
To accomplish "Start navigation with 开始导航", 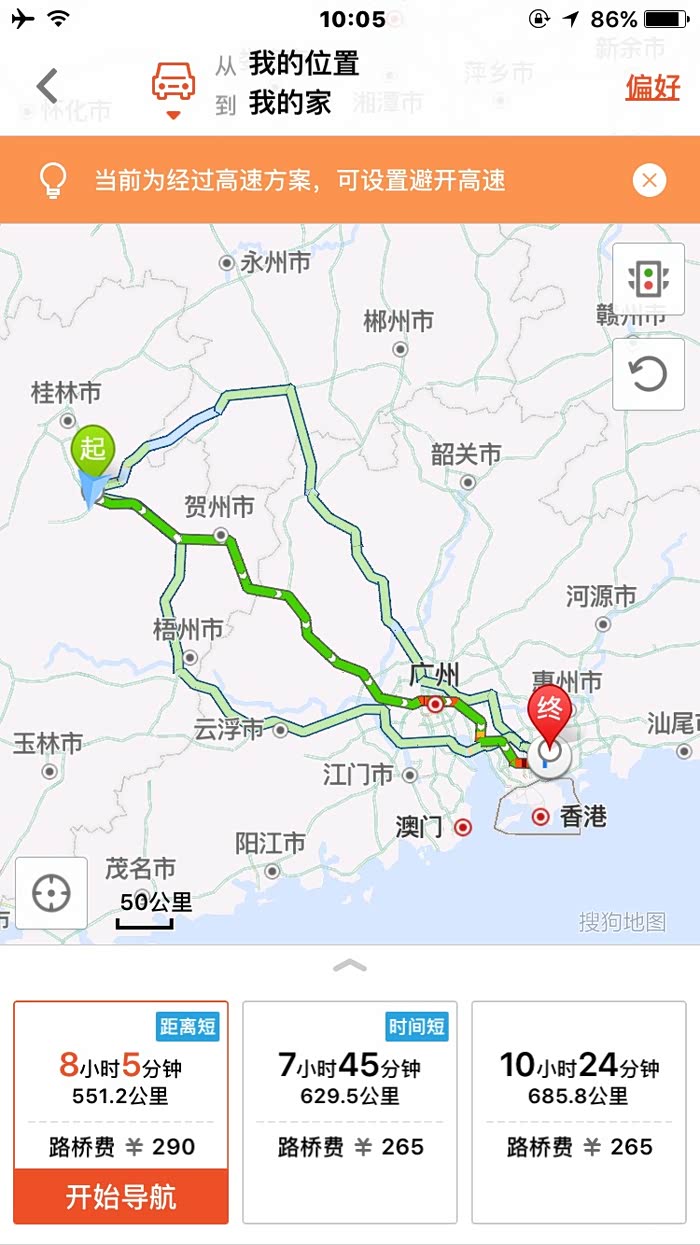I will click(121, 1197).
